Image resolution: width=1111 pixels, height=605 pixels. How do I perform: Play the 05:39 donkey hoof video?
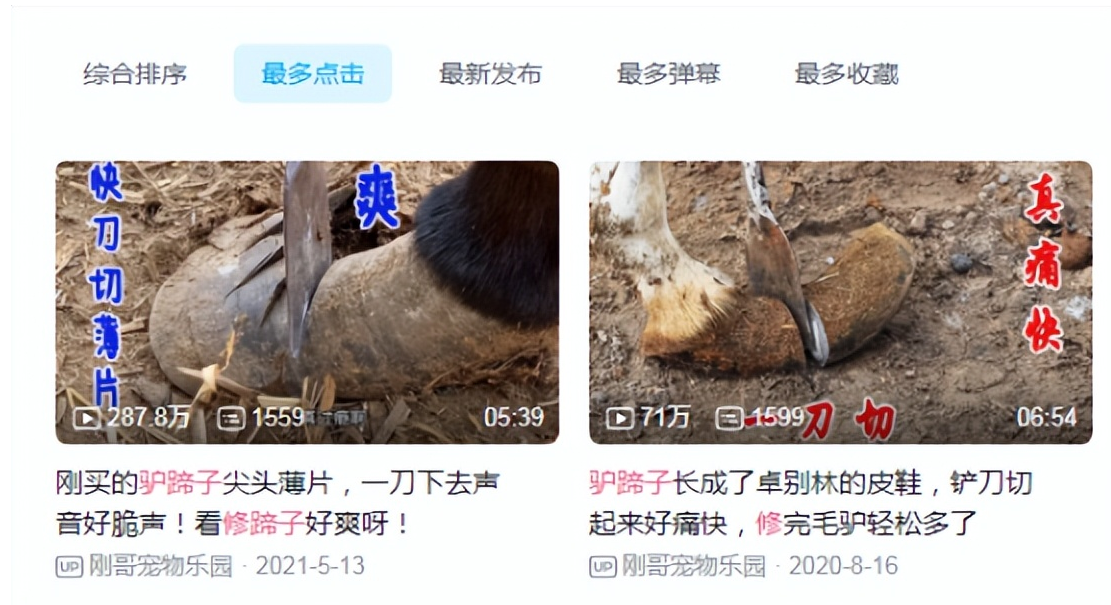click(x=307, y=301)
